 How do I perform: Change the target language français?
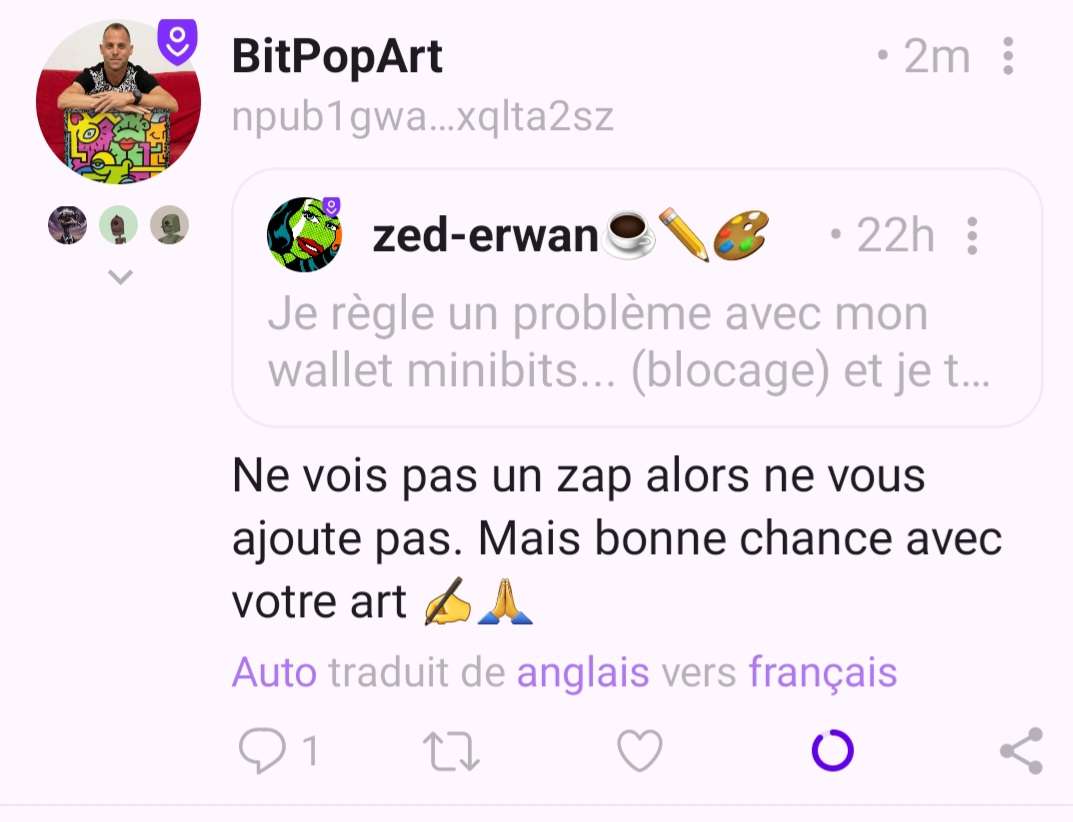pyautogui.click(x=822, y=673)
